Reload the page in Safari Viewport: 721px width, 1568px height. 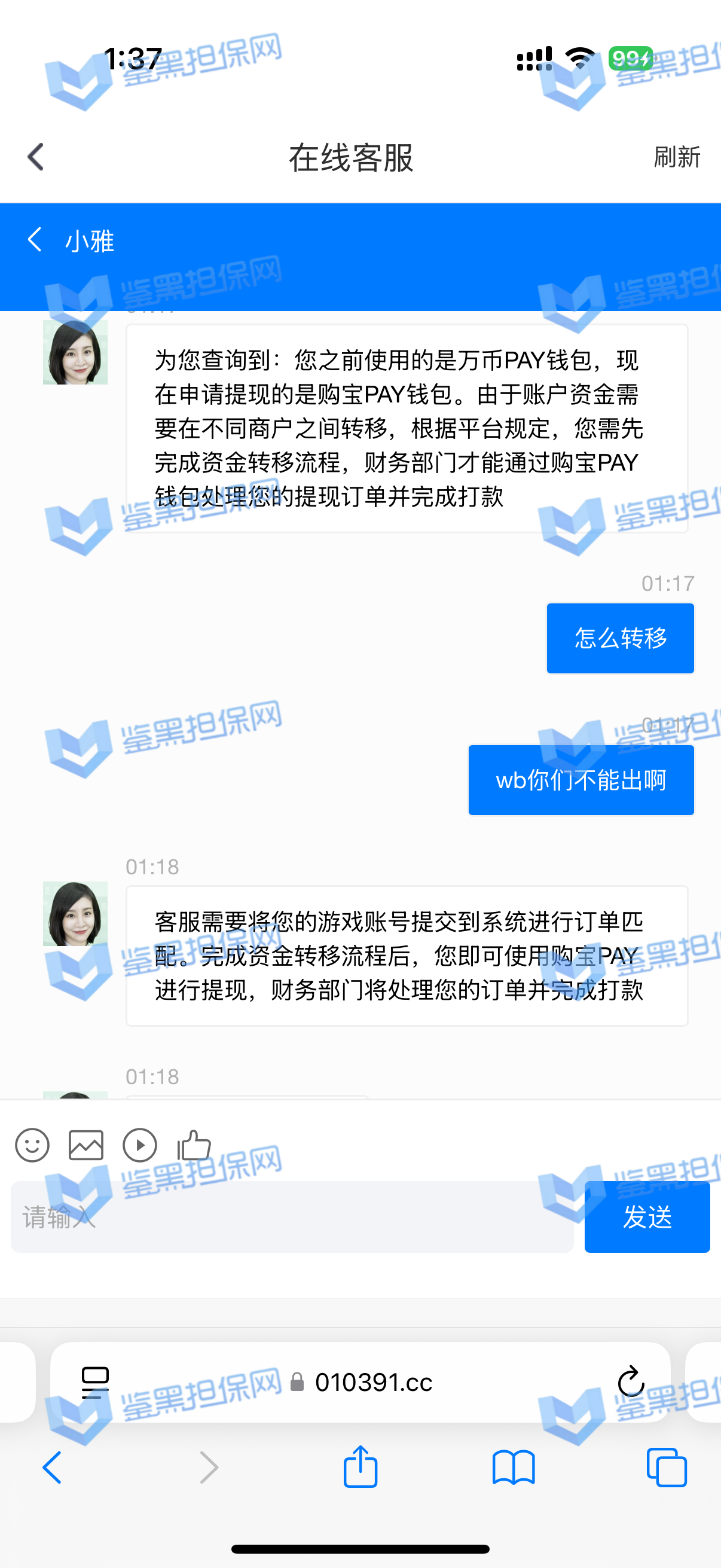[x=631, y=1381]
